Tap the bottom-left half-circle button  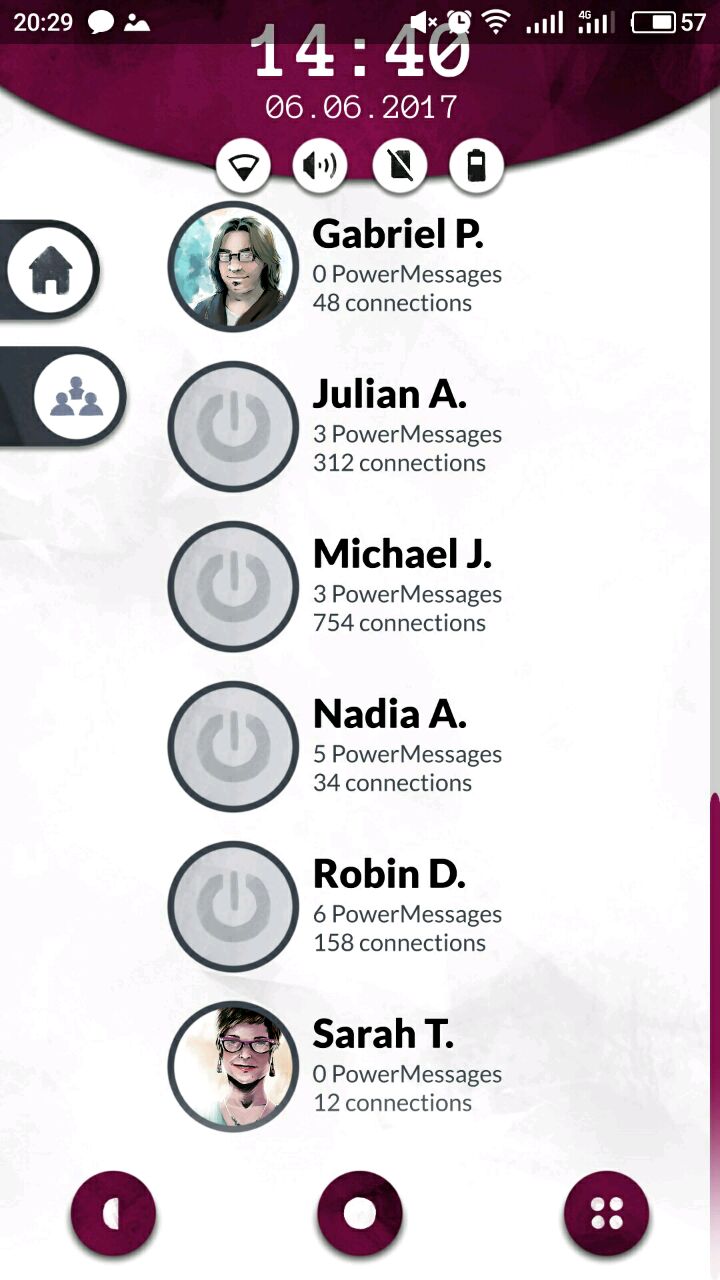[x=113, y=1214]
